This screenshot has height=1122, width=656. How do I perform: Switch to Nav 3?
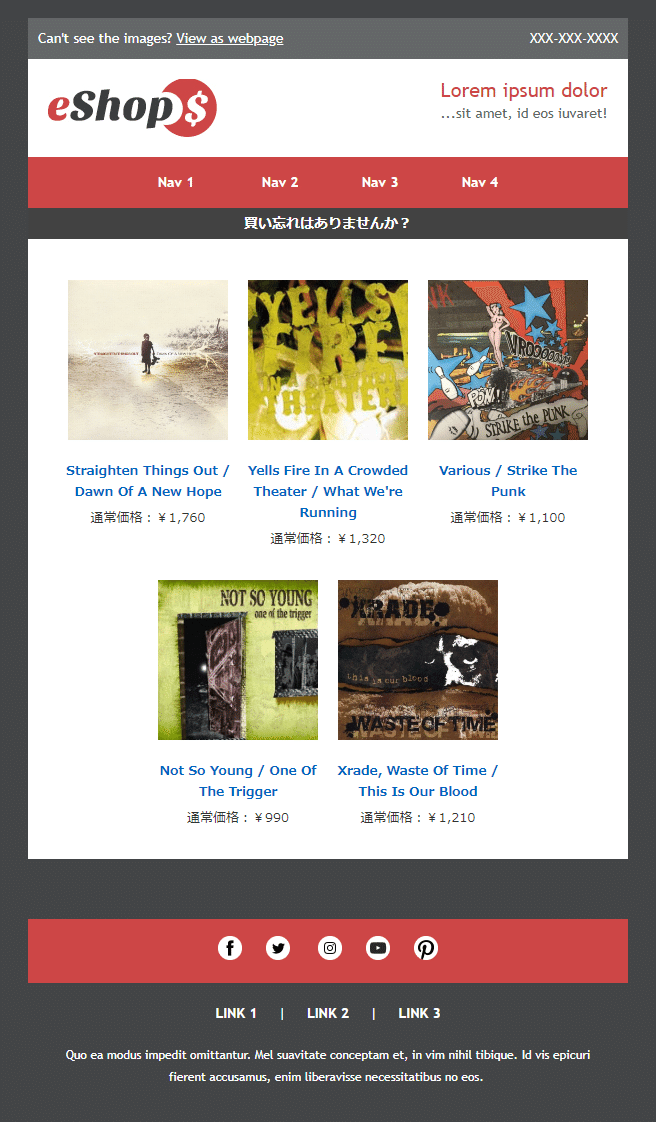(380, 182)
